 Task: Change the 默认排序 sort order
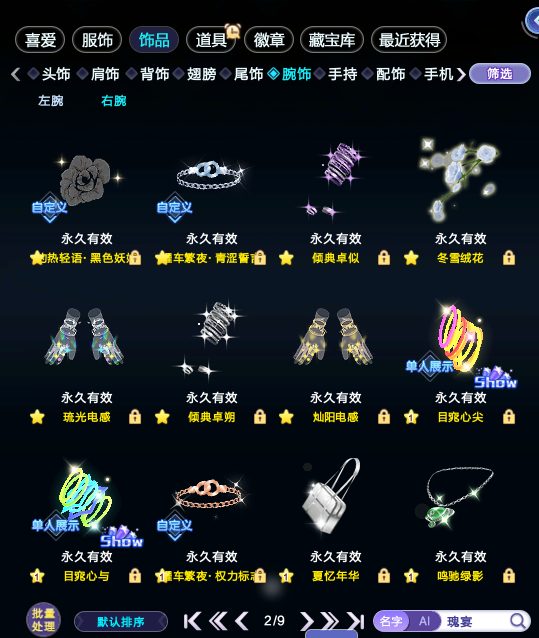click(x=121, y=622)
